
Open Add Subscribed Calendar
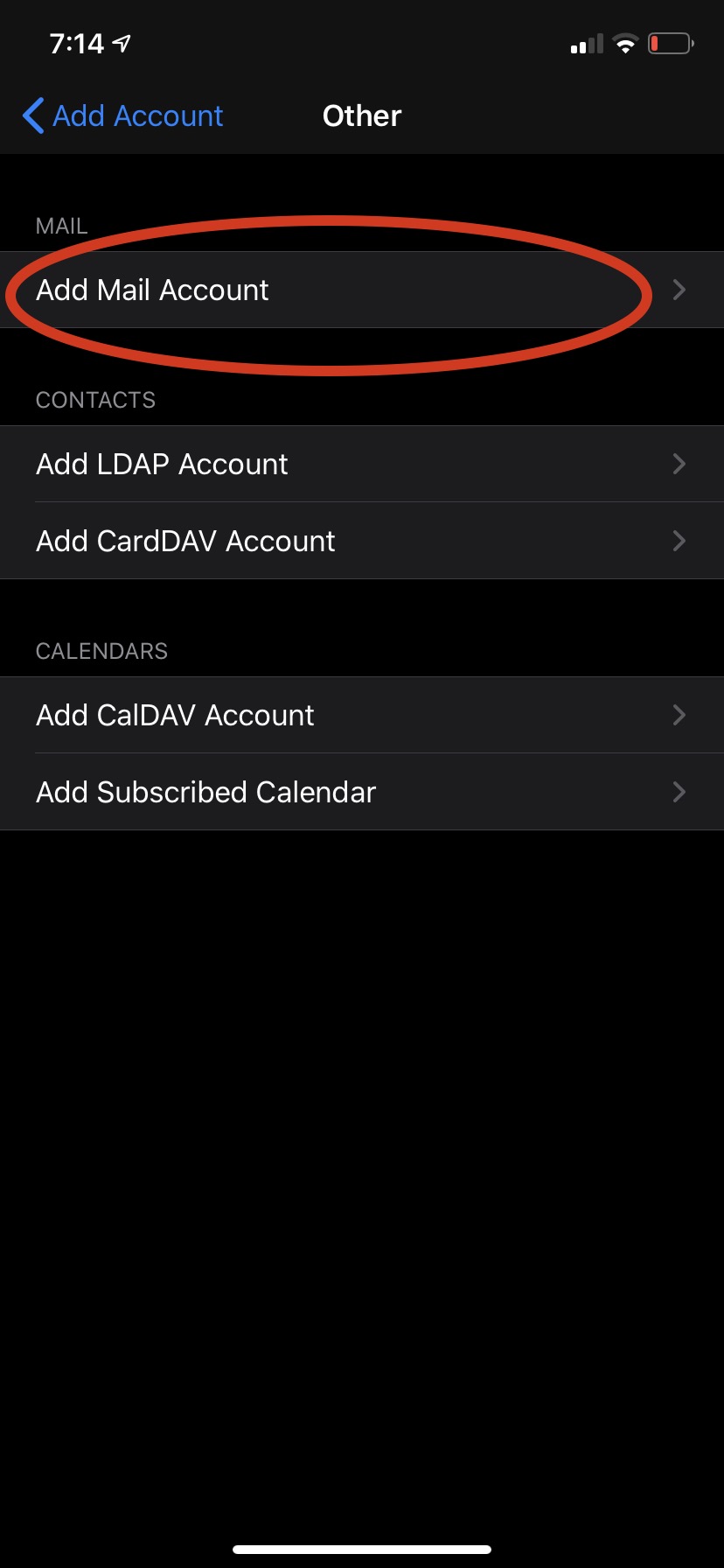tap(362, 792)
